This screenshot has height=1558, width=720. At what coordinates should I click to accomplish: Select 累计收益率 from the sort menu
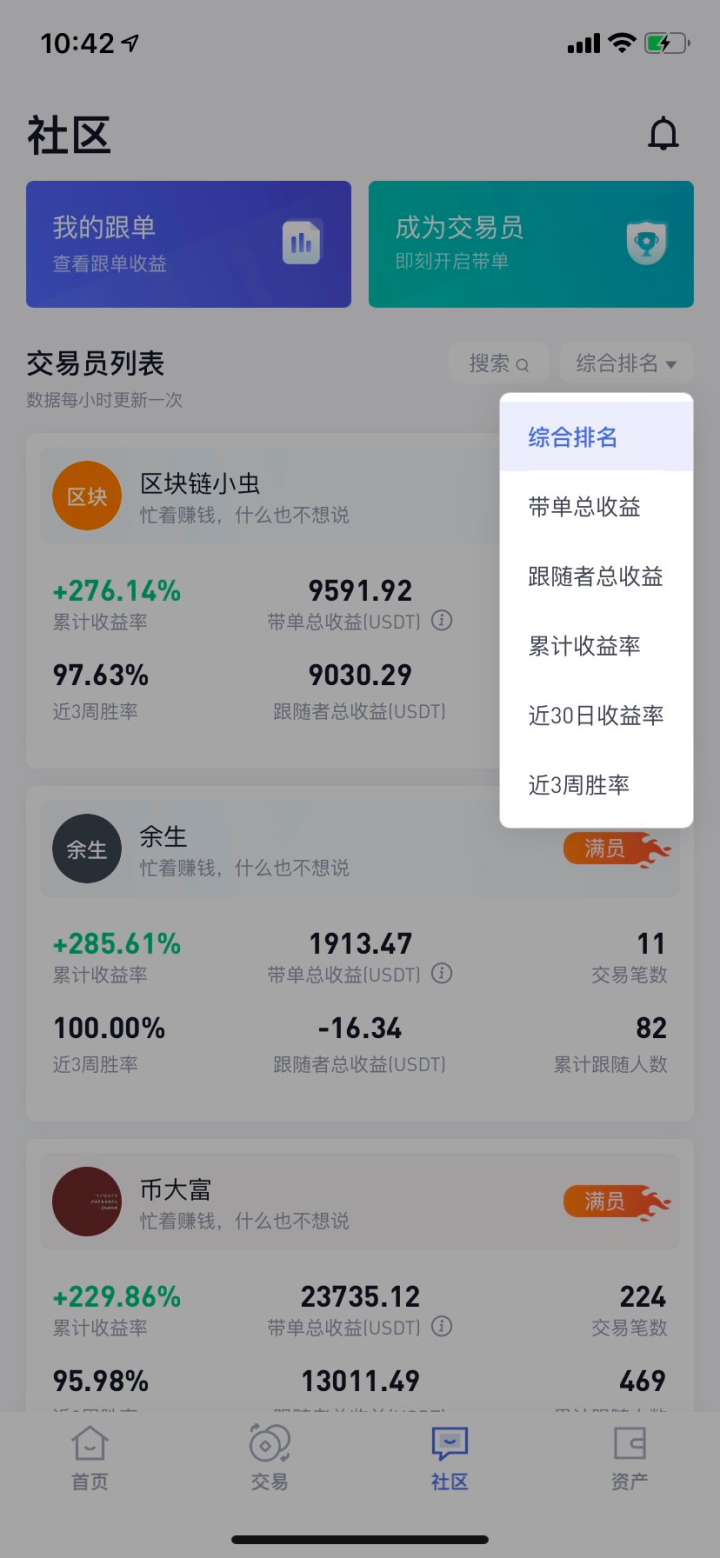[596, 646]
